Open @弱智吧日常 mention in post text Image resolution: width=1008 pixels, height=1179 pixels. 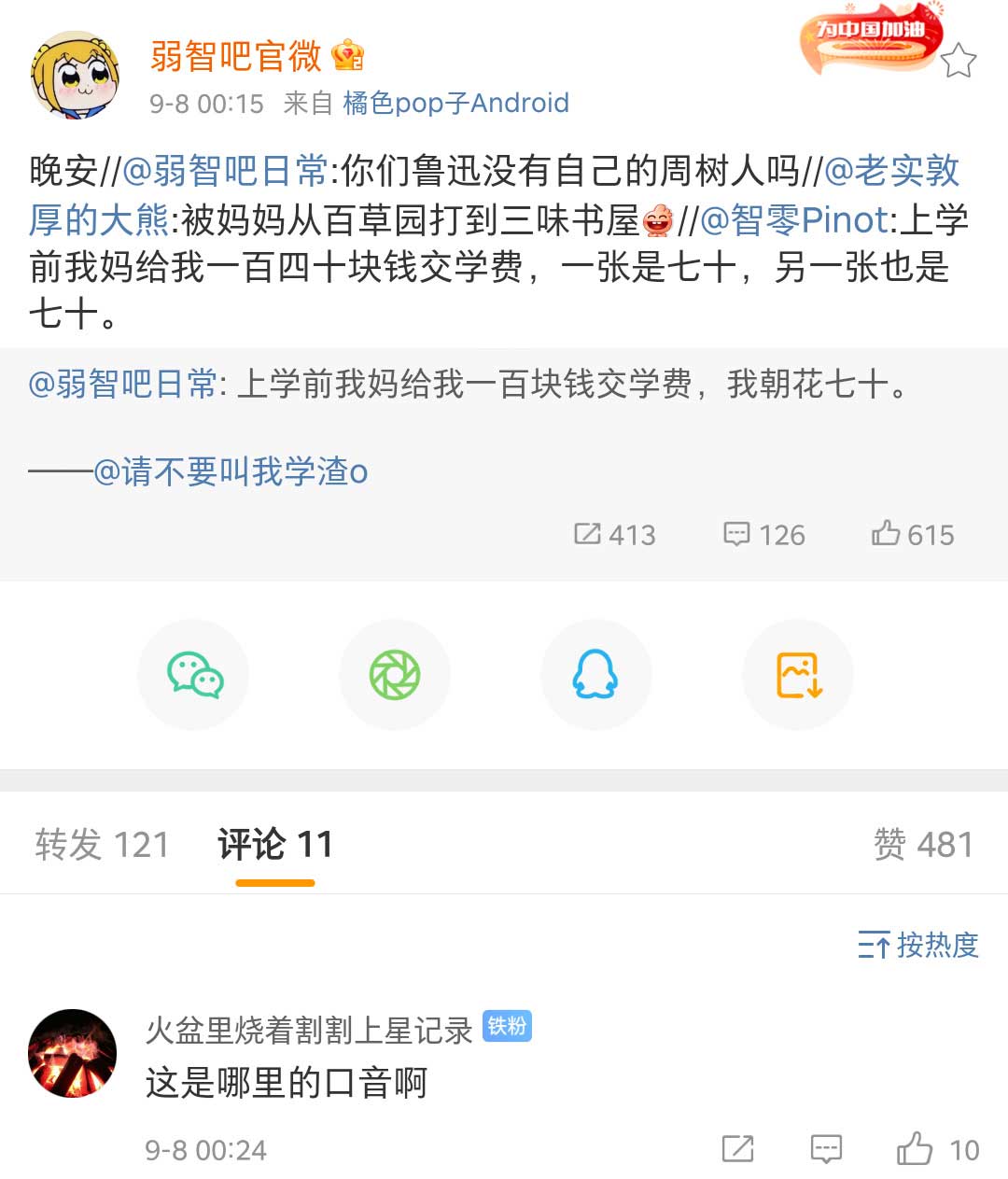coord(225,171)
